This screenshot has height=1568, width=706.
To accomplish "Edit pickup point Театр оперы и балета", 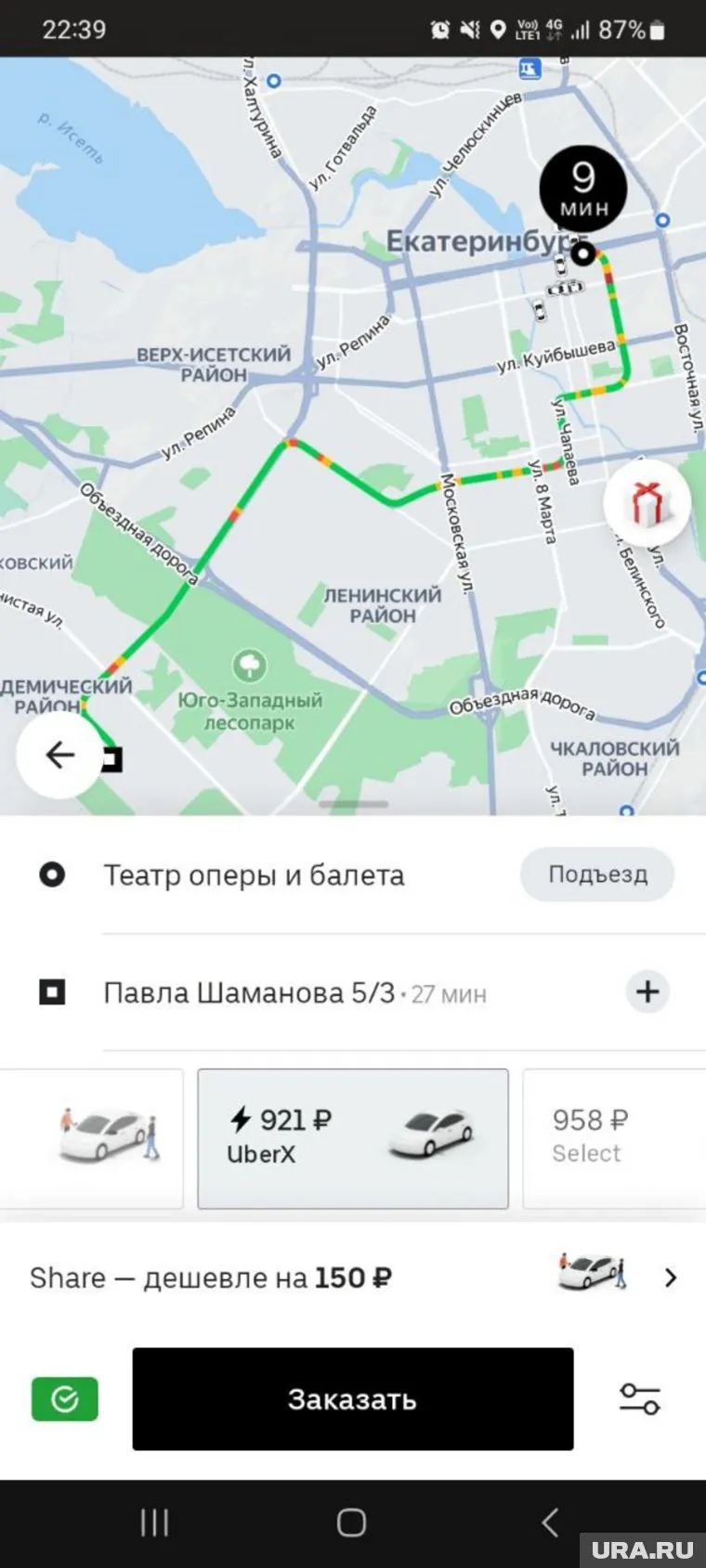I will coord(254,875).
